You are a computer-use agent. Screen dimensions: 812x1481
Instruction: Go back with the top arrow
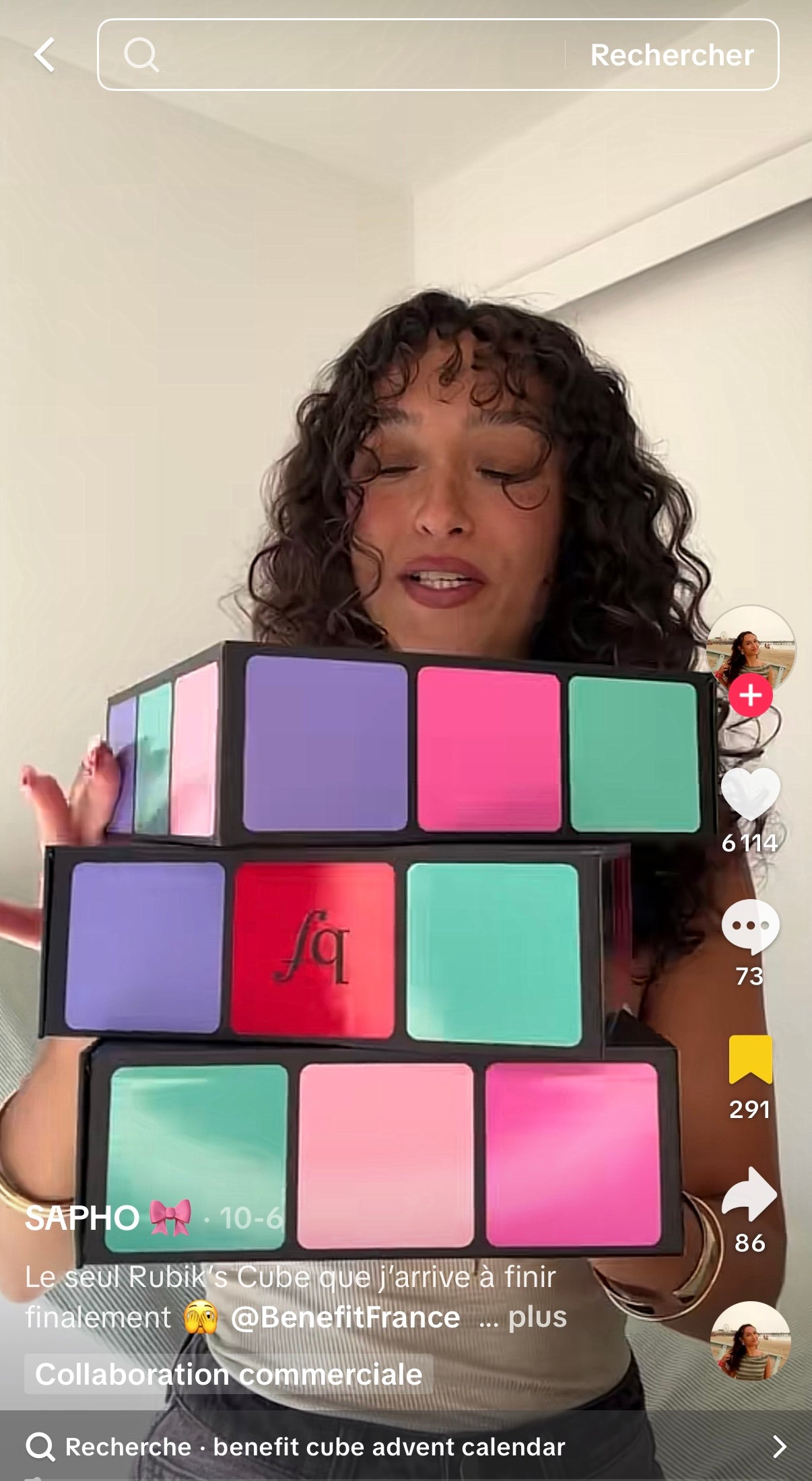45,55
